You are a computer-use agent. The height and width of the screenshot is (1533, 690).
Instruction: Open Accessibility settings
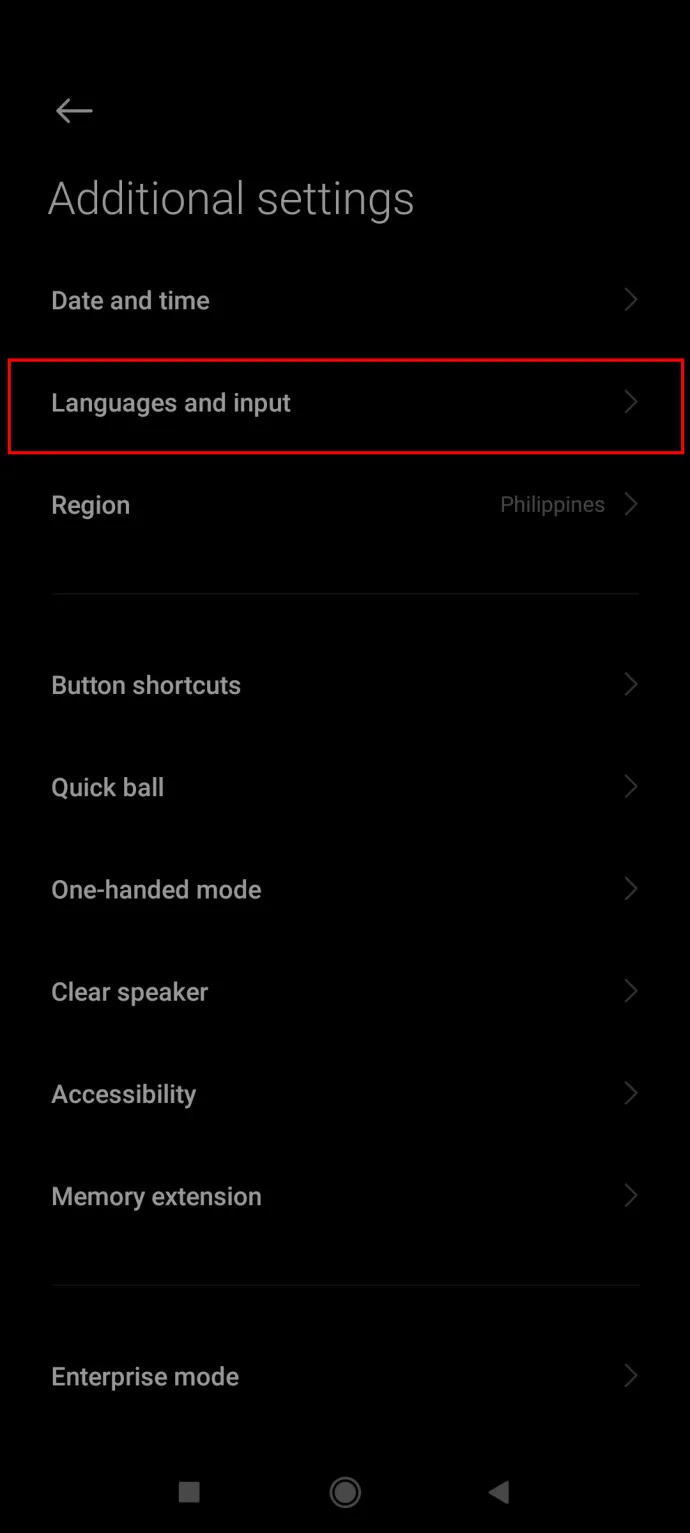(x=345, y=1094)
